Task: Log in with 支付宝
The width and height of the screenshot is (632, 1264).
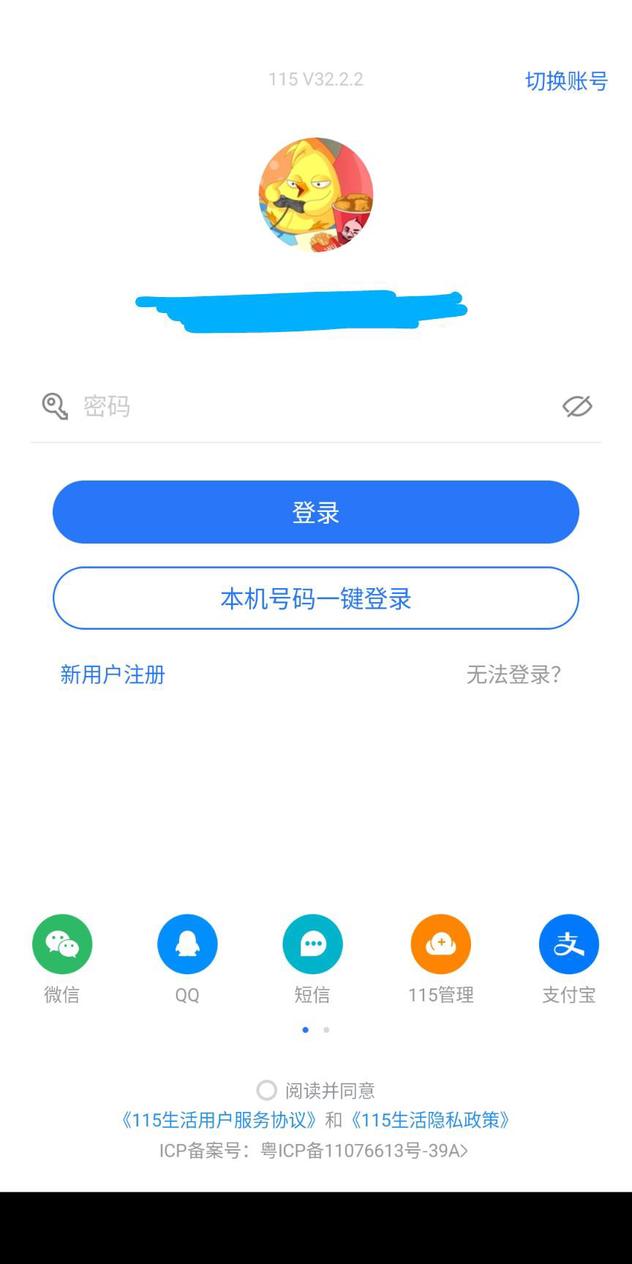Action: point(568,944)
